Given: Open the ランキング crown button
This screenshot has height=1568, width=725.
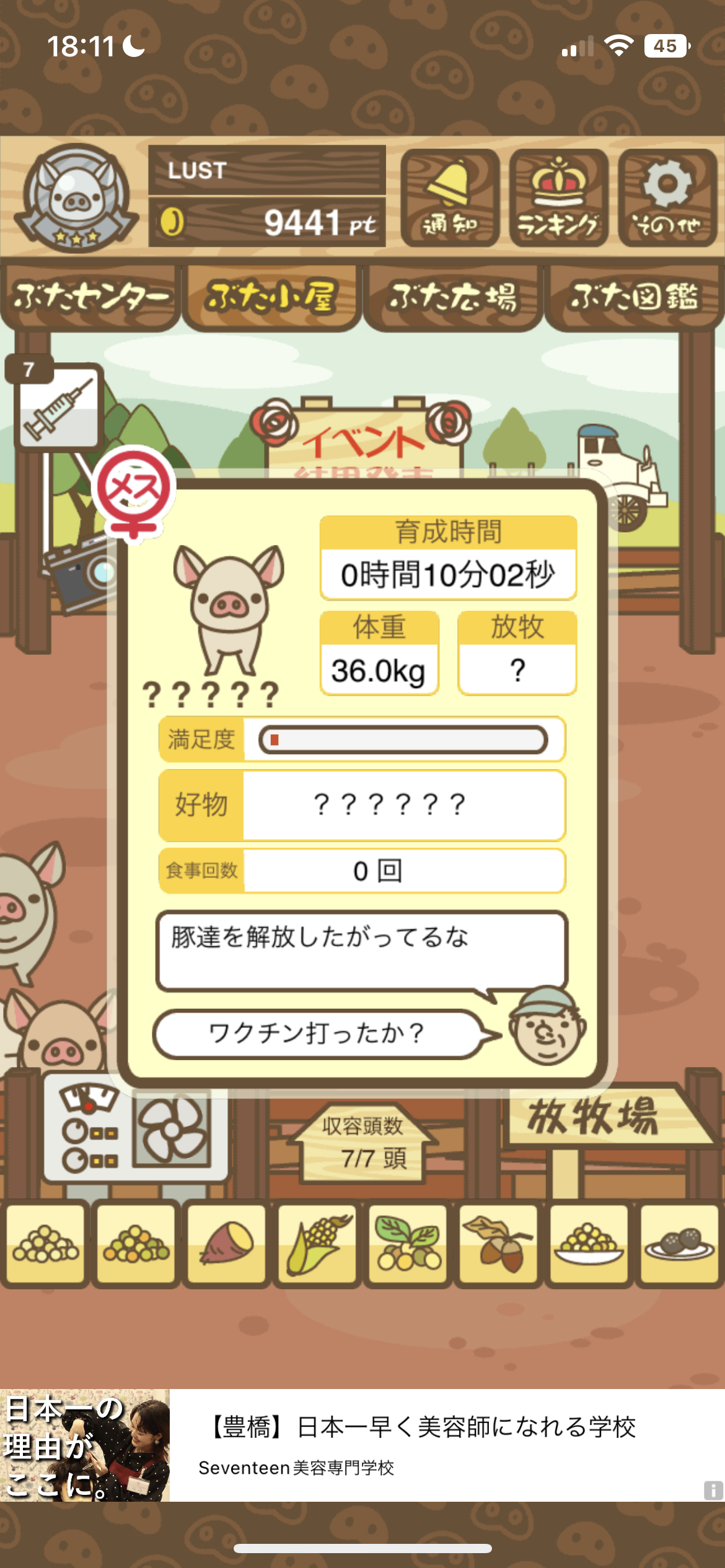Looking at the screenshot, I should click(558, 198).
